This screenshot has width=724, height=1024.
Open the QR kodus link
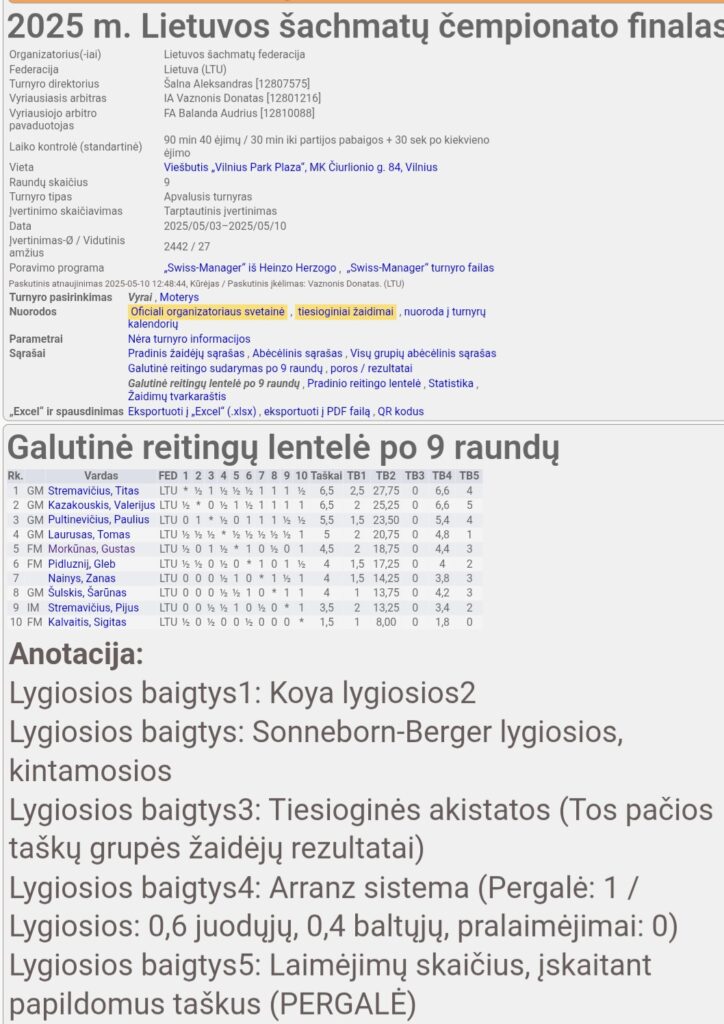400,411
